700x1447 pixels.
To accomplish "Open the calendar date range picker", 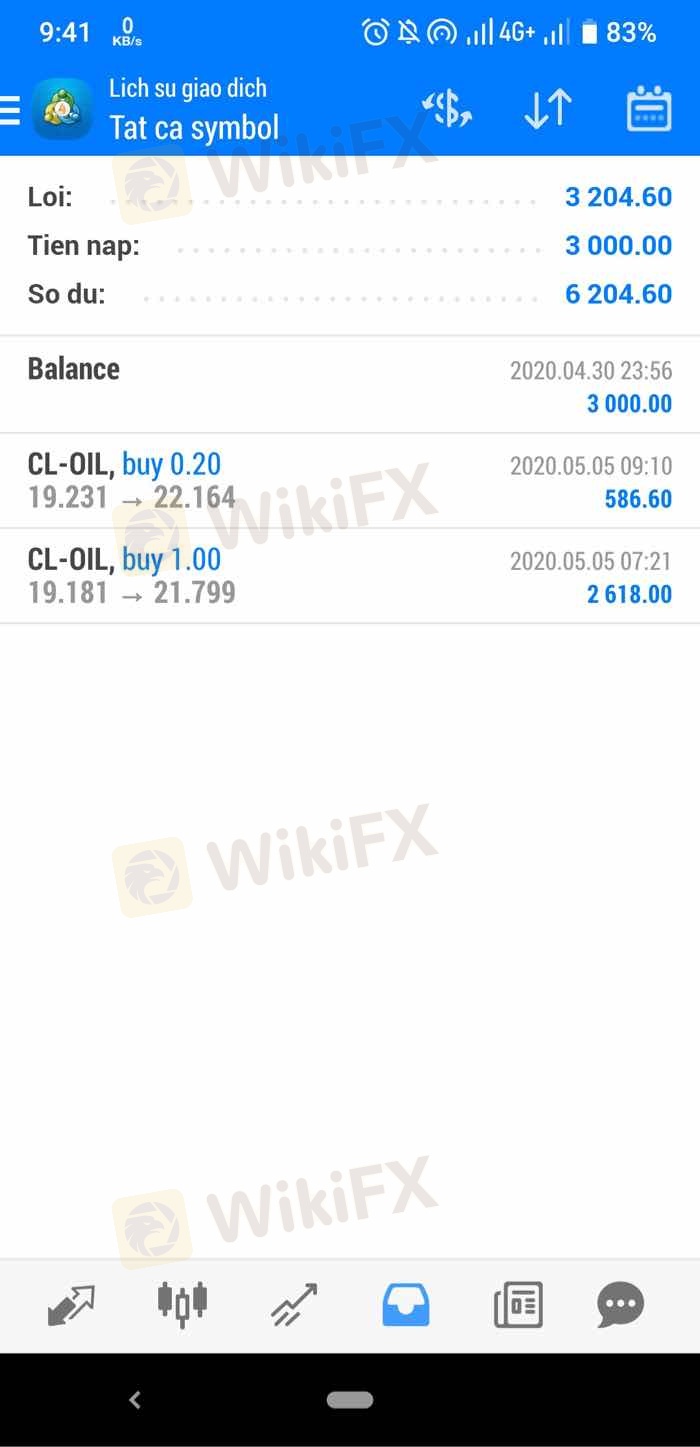I will (649, 109).
